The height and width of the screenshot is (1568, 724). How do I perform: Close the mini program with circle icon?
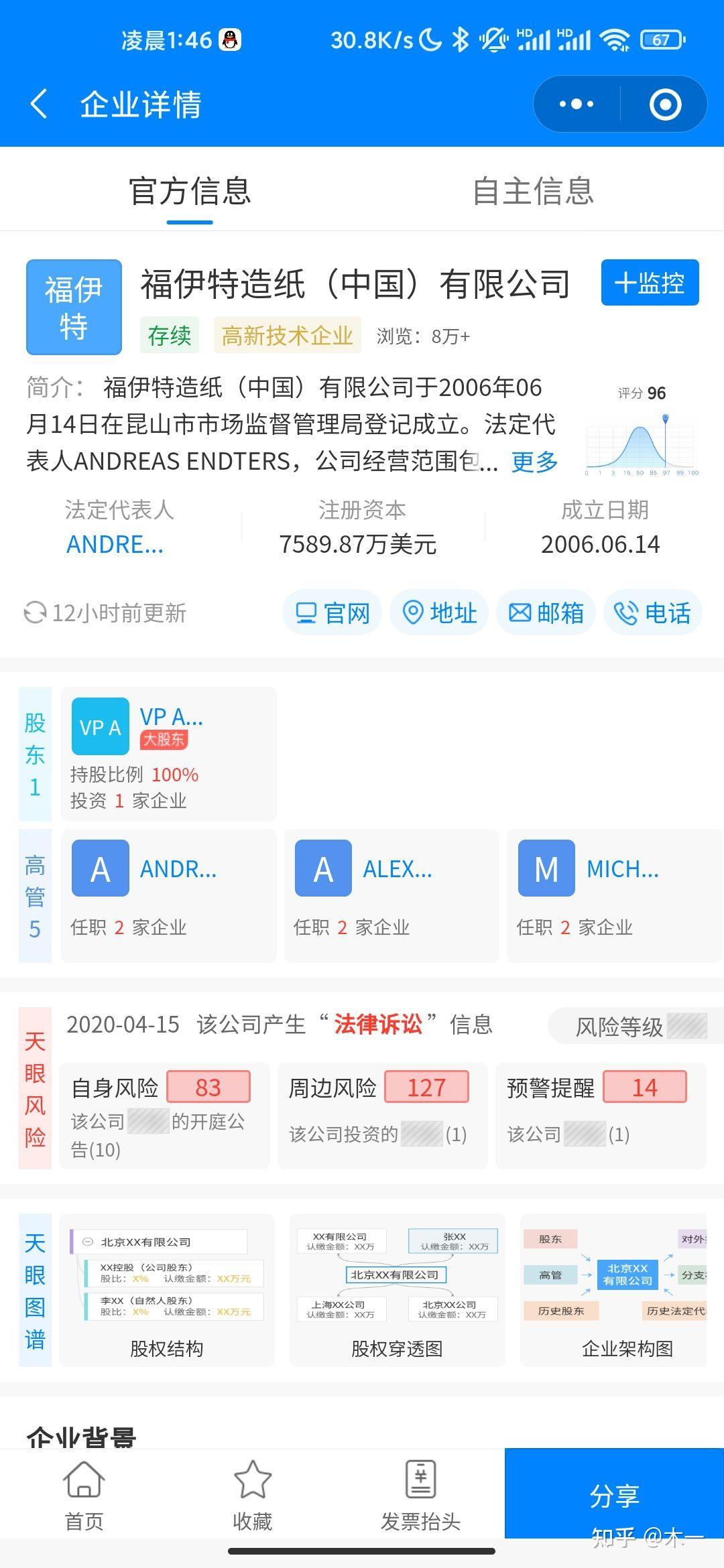(x=665, y=104)
